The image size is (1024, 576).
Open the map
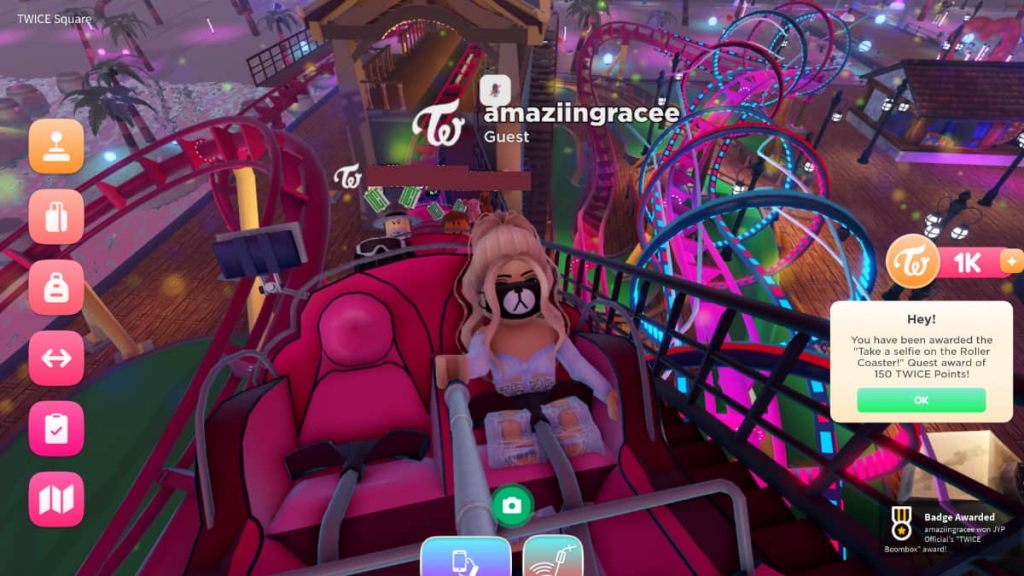click(x=56, y=498)
